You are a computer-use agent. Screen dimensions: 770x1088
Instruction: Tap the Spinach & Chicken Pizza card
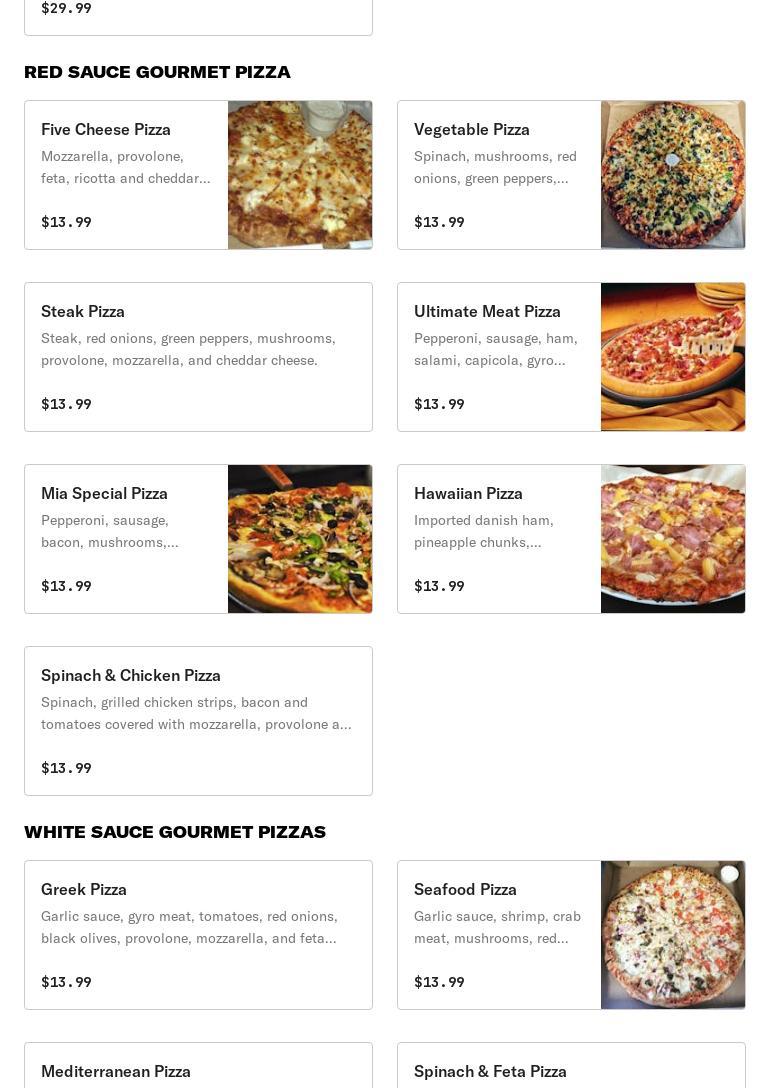click(198, 721)
